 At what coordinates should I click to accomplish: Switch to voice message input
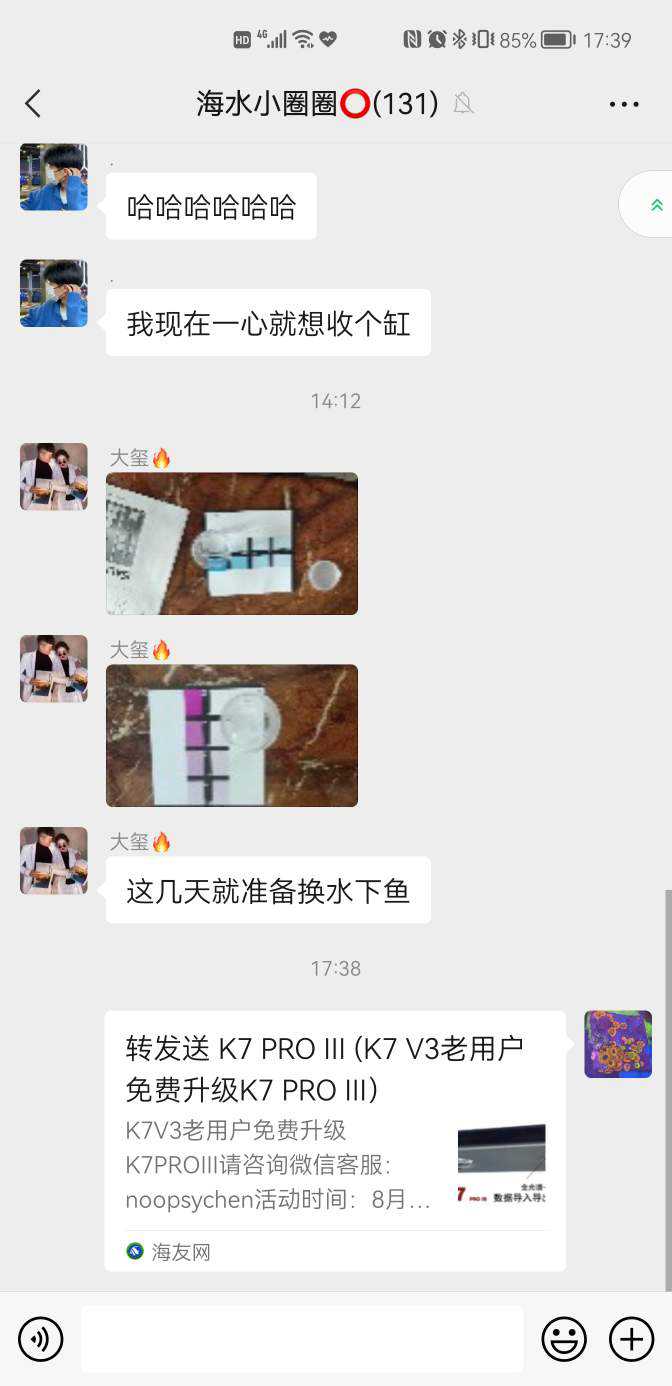pos(41,1338)
